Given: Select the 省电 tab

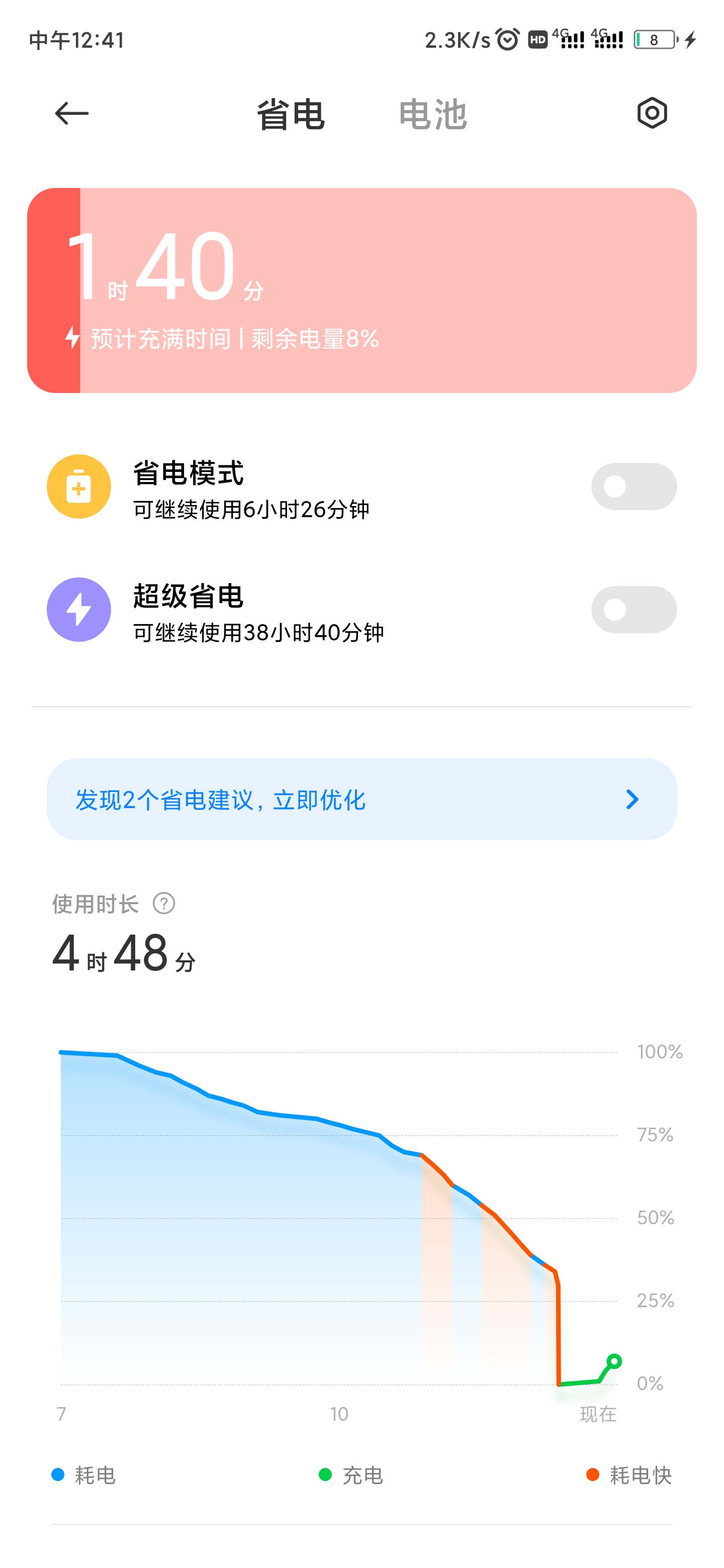Looking at the screenshot, I should 291,115.
